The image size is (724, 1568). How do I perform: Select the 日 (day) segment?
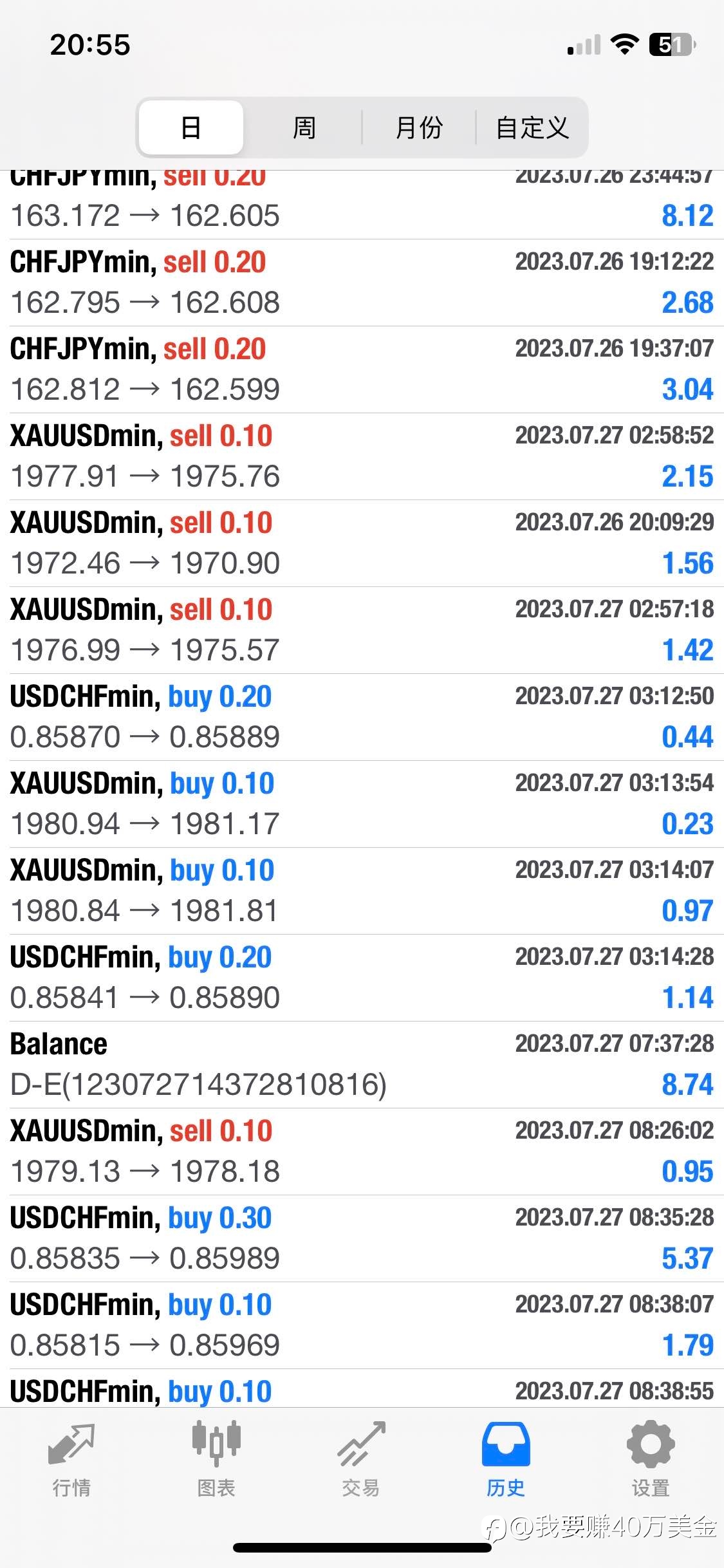point(191,127)
